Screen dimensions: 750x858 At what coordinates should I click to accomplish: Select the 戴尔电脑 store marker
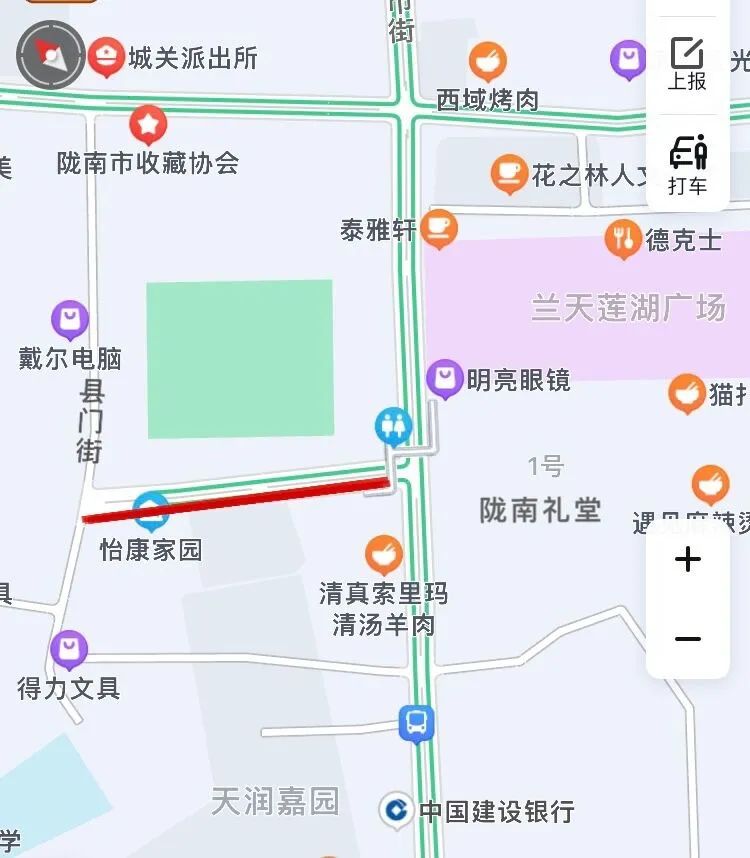[70, 317]
